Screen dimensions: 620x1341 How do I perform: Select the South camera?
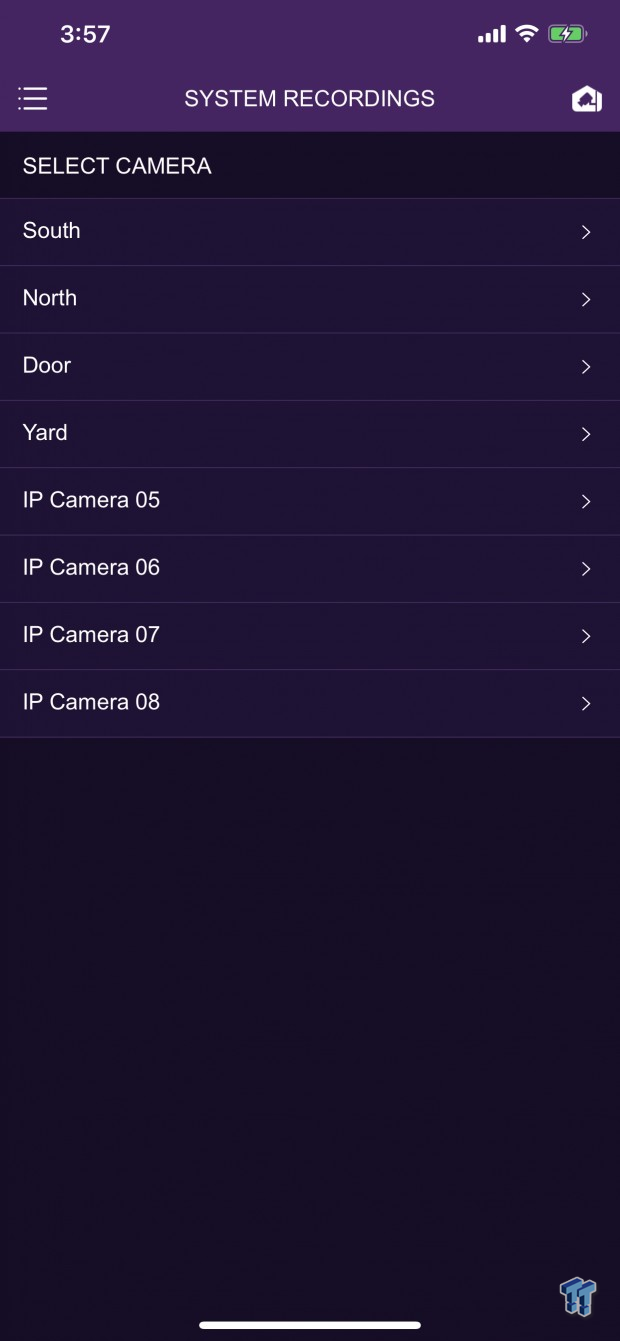click(x=310, y=232)
